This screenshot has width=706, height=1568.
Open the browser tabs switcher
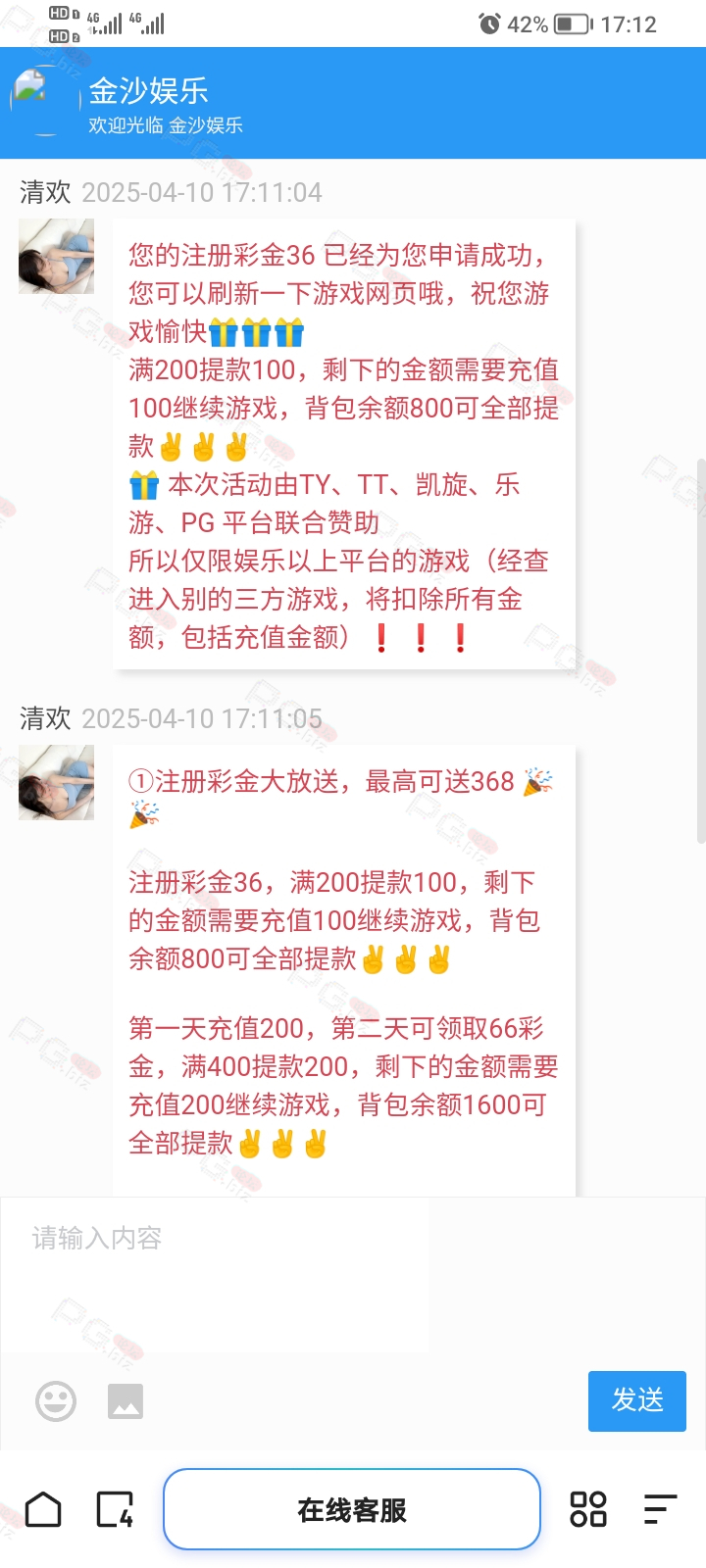pos(115,1509)
